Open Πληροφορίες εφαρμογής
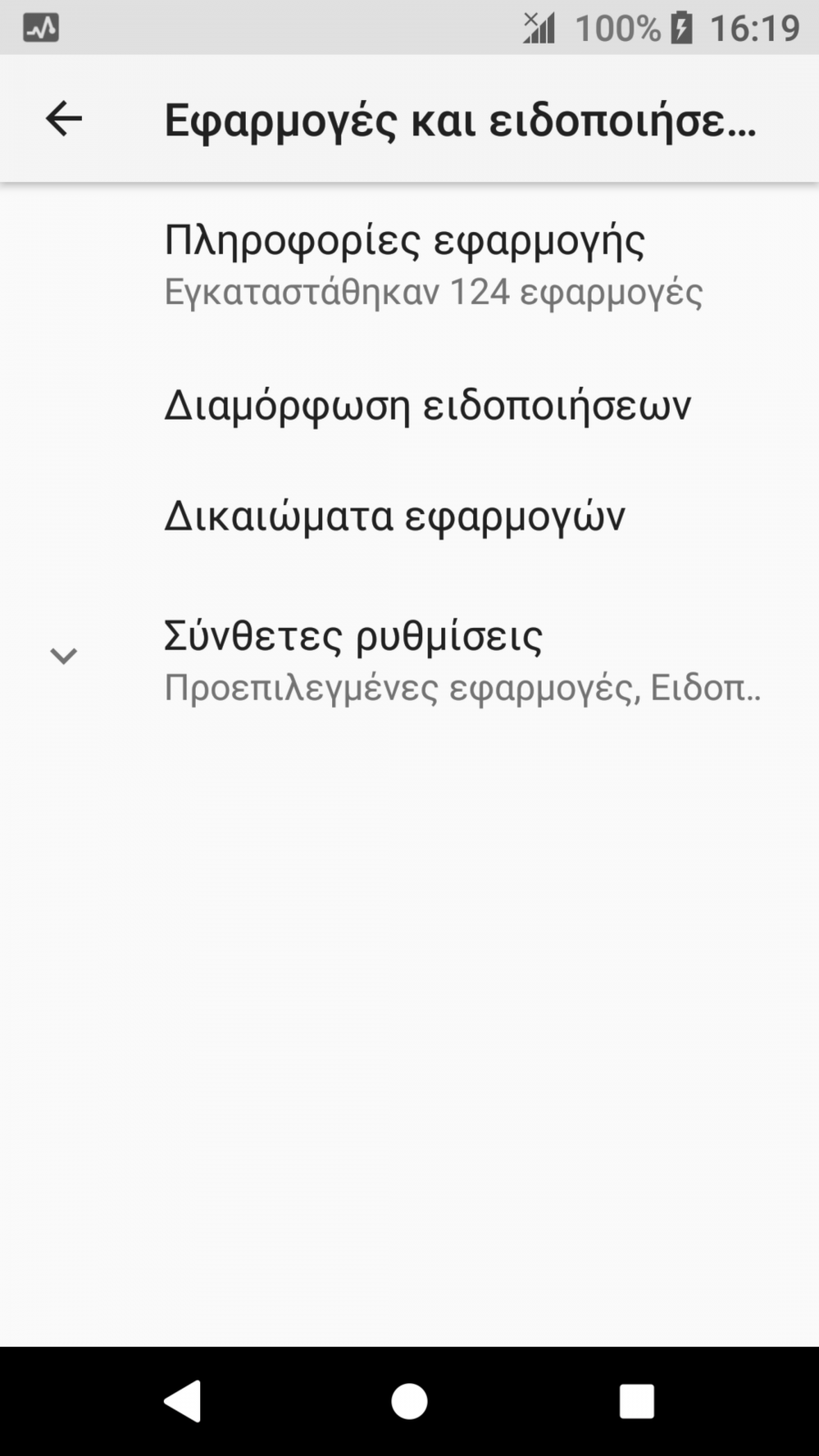The width and height of the screenshot is (819, 1456). (409, 265)
